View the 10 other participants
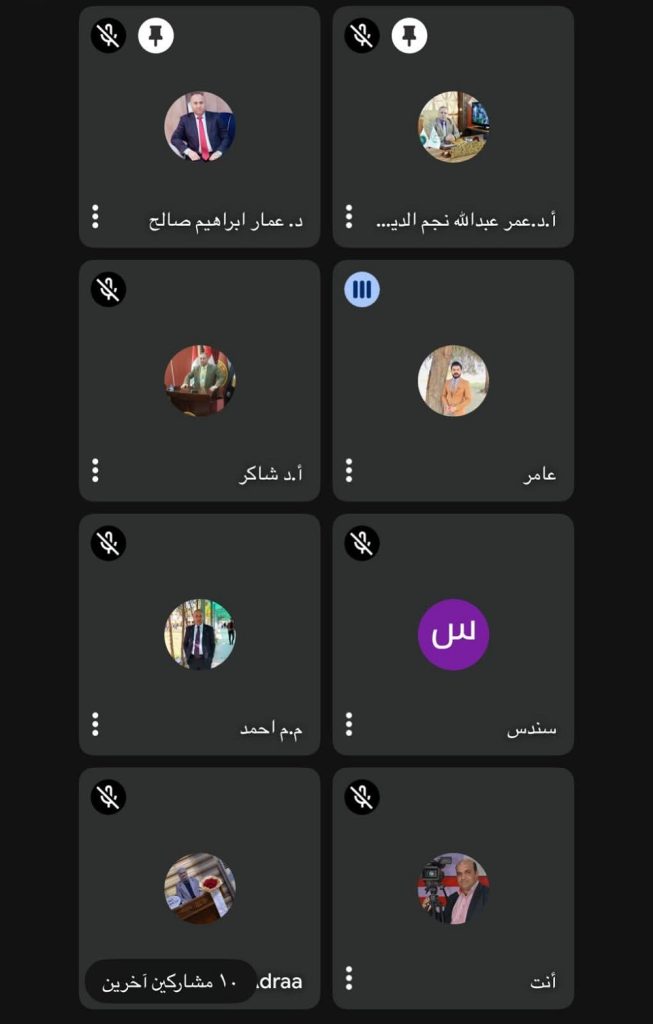Viewport: 653px width, 1024px height. click(x=170, y=982)
